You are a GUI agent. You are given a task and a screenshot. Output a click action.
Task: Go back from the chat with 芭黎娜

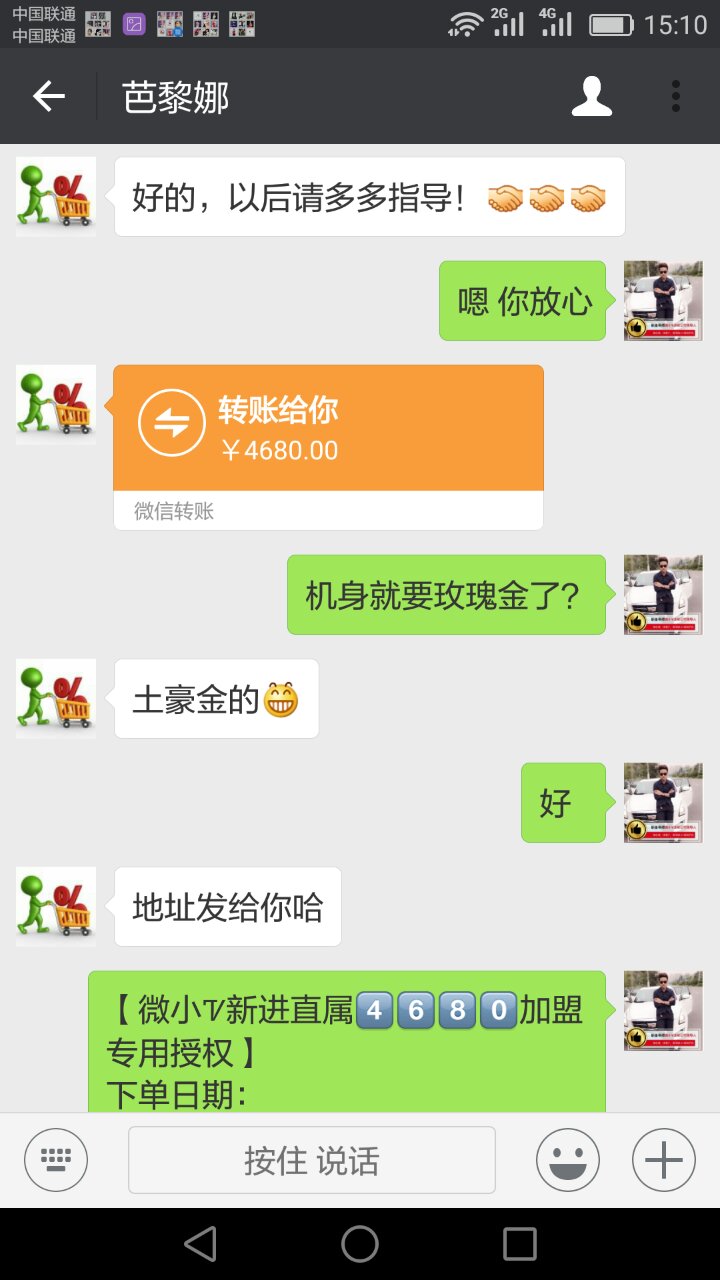point(48,97)
